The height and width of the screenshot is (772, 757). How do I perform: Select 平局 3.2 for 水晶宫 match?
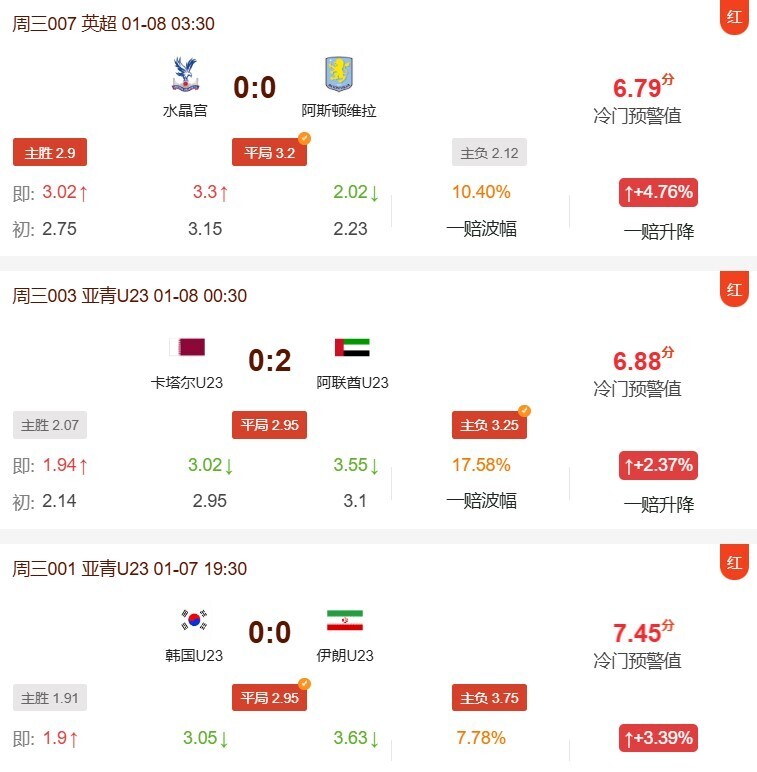tap(270, 153)
